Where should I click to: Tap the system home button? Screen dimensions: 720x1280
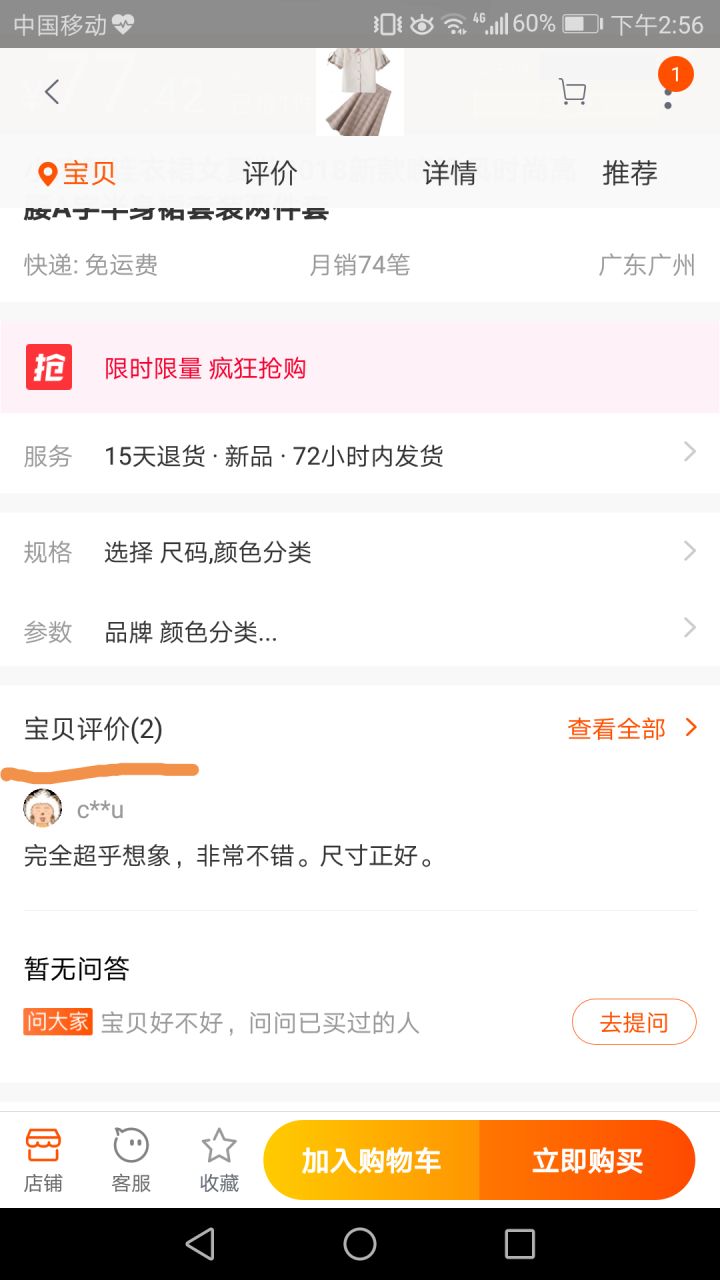click(x=360, y=1244)
